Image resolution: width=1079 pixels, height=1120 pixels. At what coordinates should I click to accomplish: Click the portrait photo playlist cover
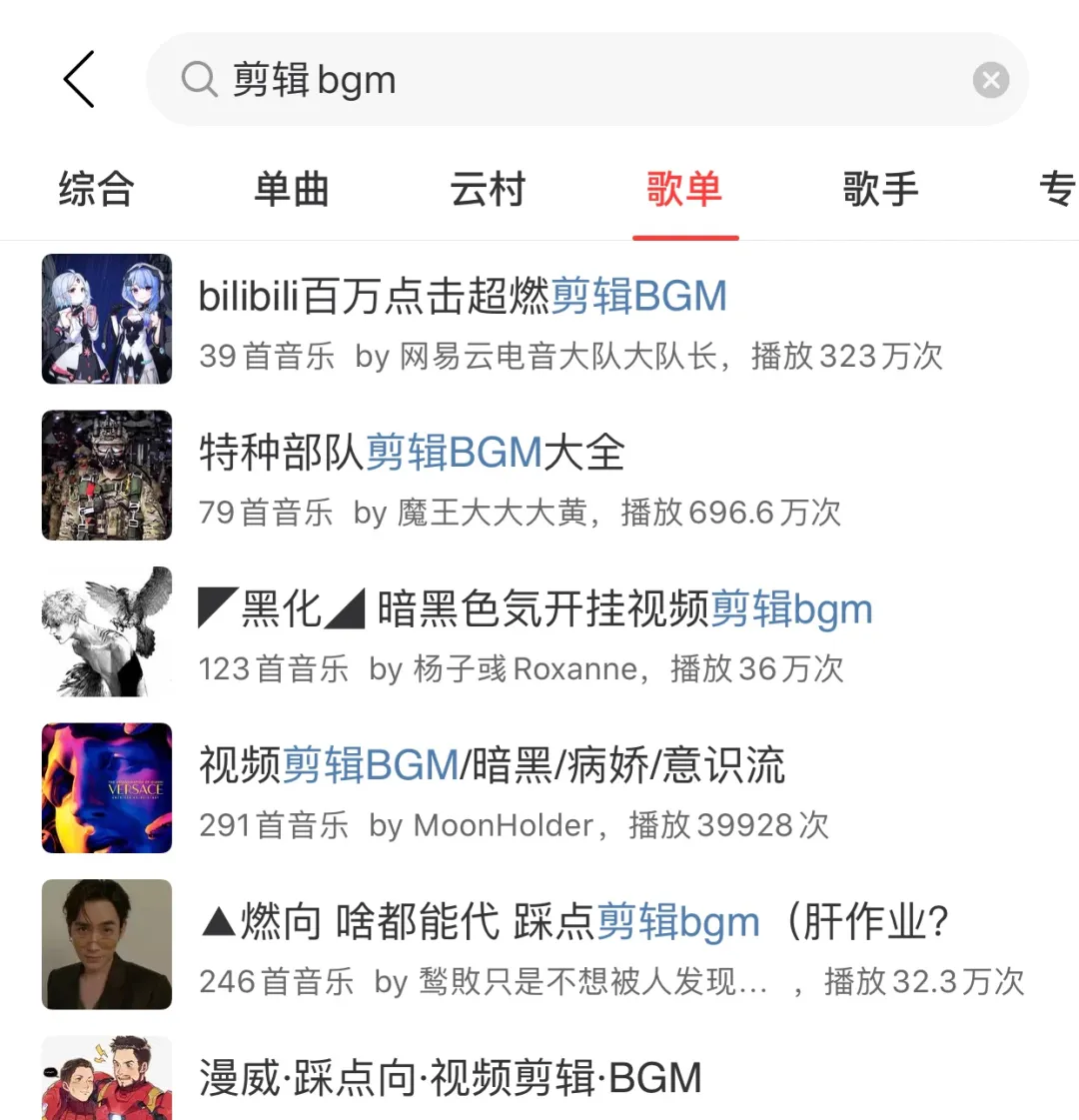(x=107, y=944)
